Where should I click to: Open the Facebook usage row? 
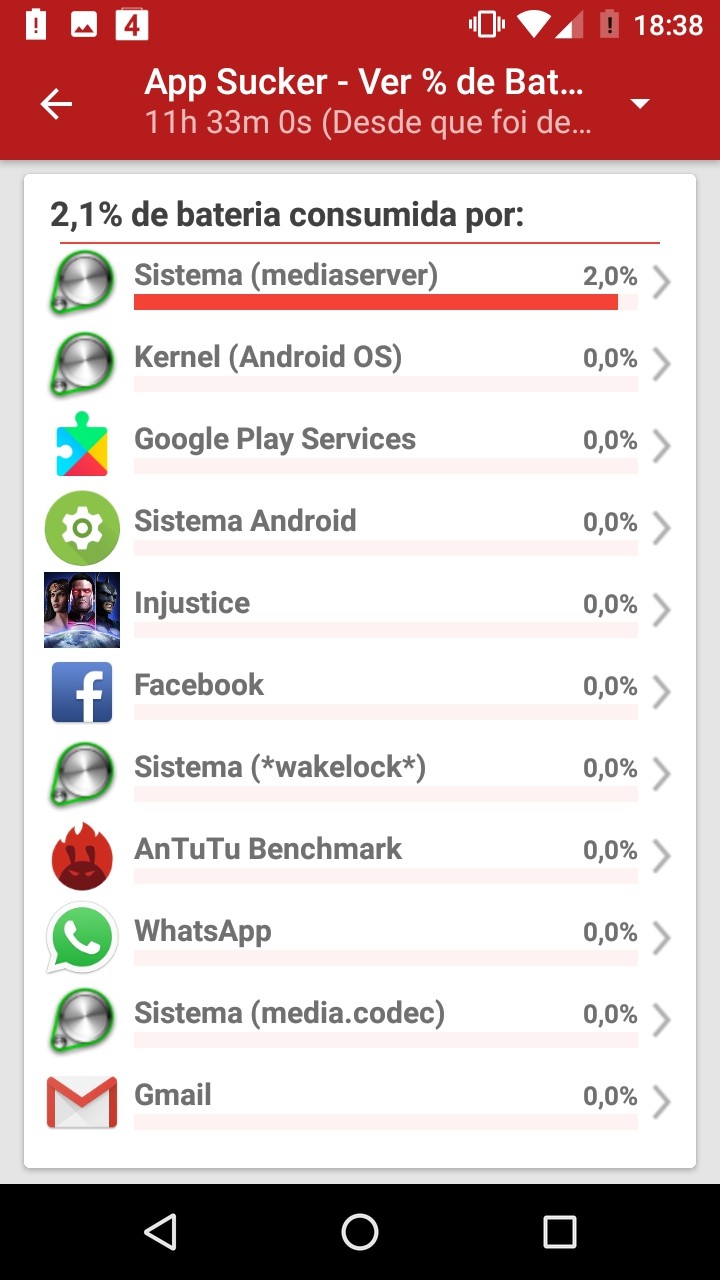(360, 693)
